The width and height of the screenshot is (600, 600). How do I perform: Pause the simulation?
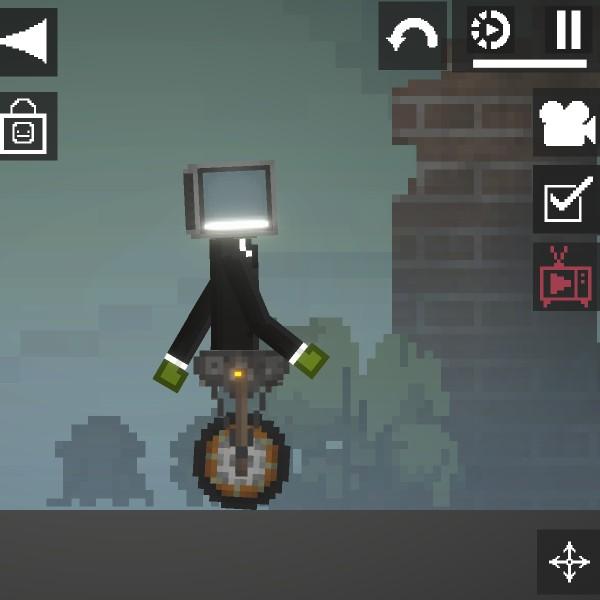(x=568, y=30)
